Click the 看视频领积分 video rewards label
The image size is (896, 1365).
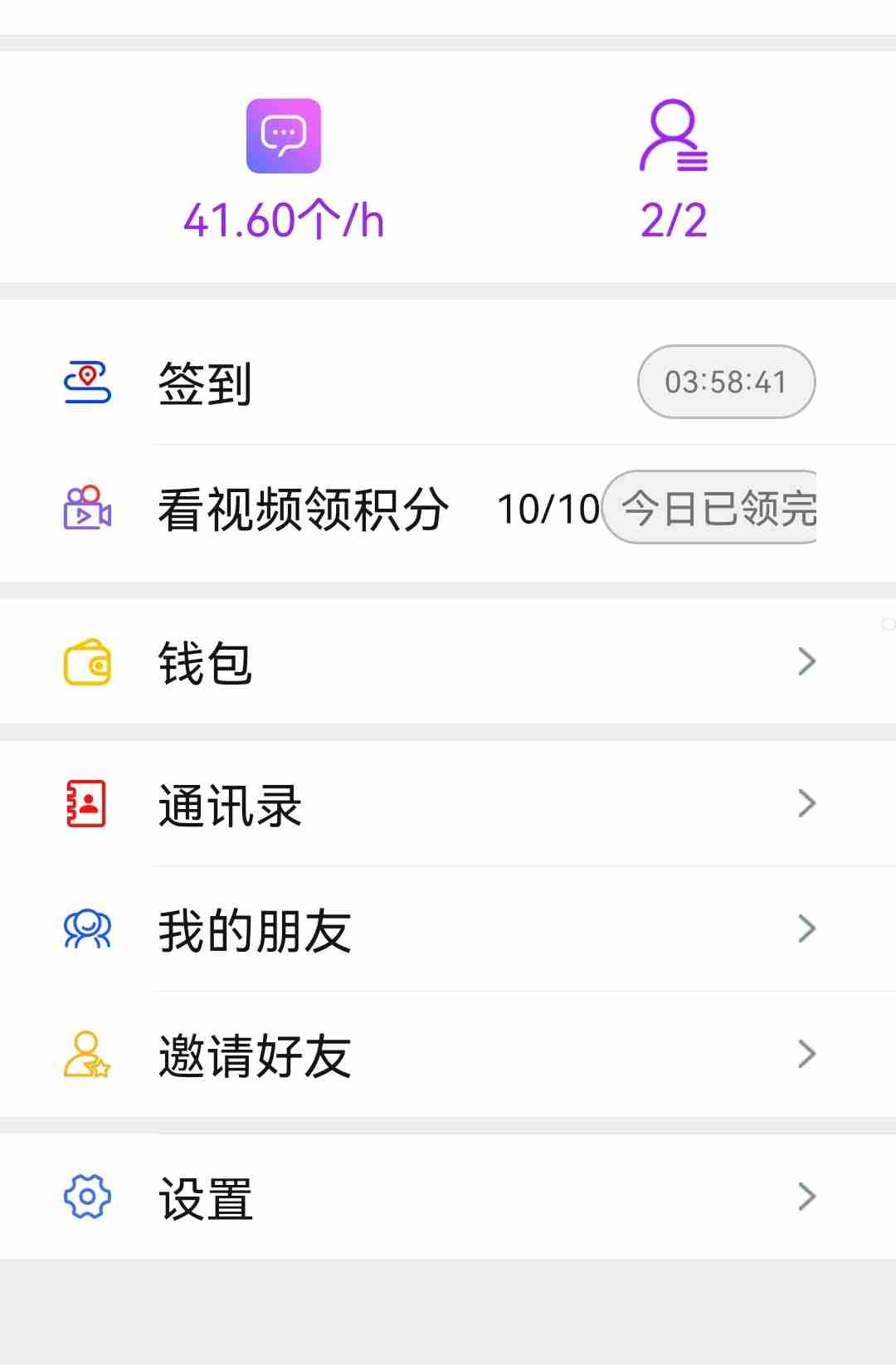pyautogui.click(x=304, y=508)
